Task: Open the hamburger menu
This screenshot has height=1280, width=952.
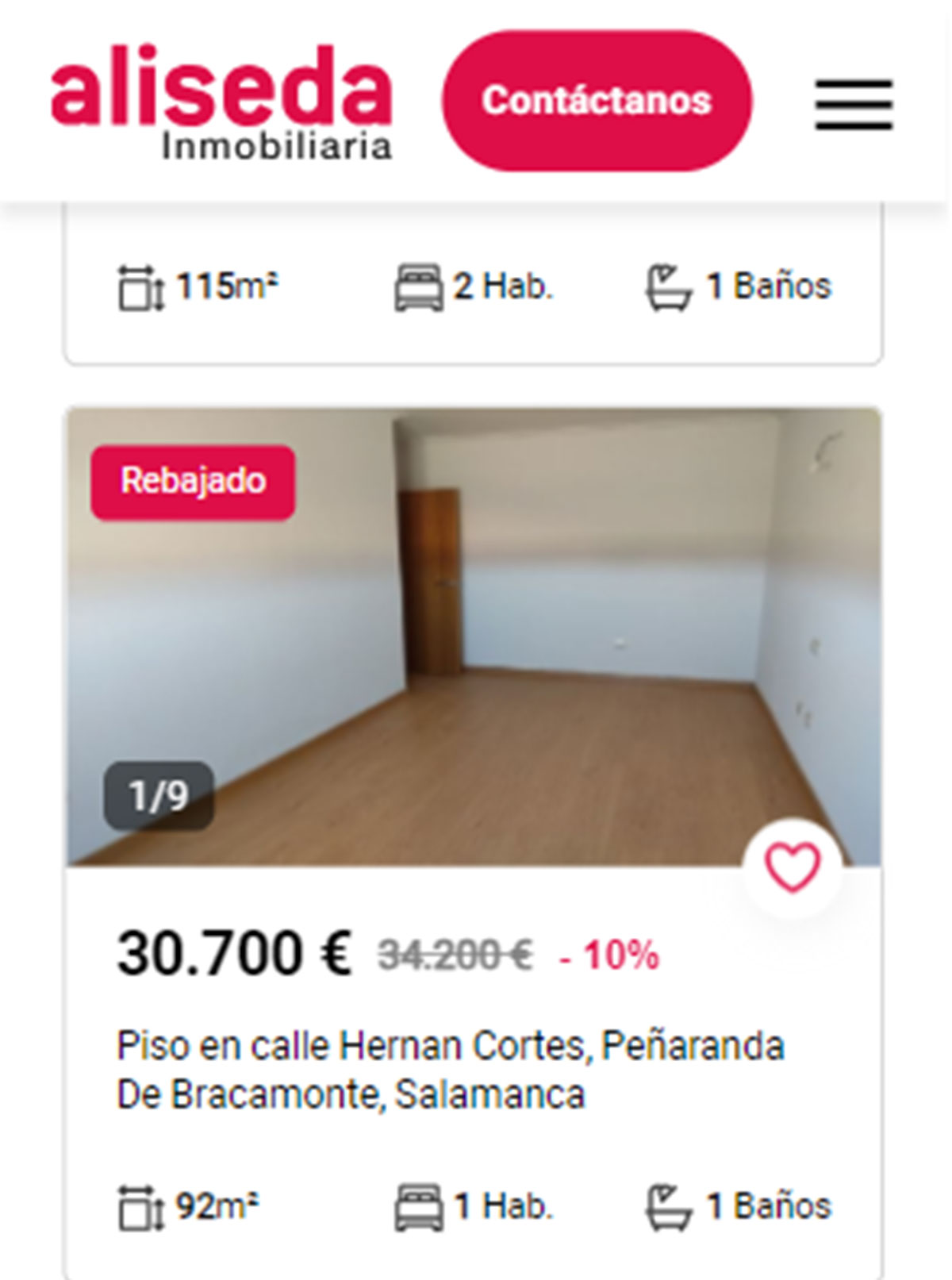Action: point(854,104)
